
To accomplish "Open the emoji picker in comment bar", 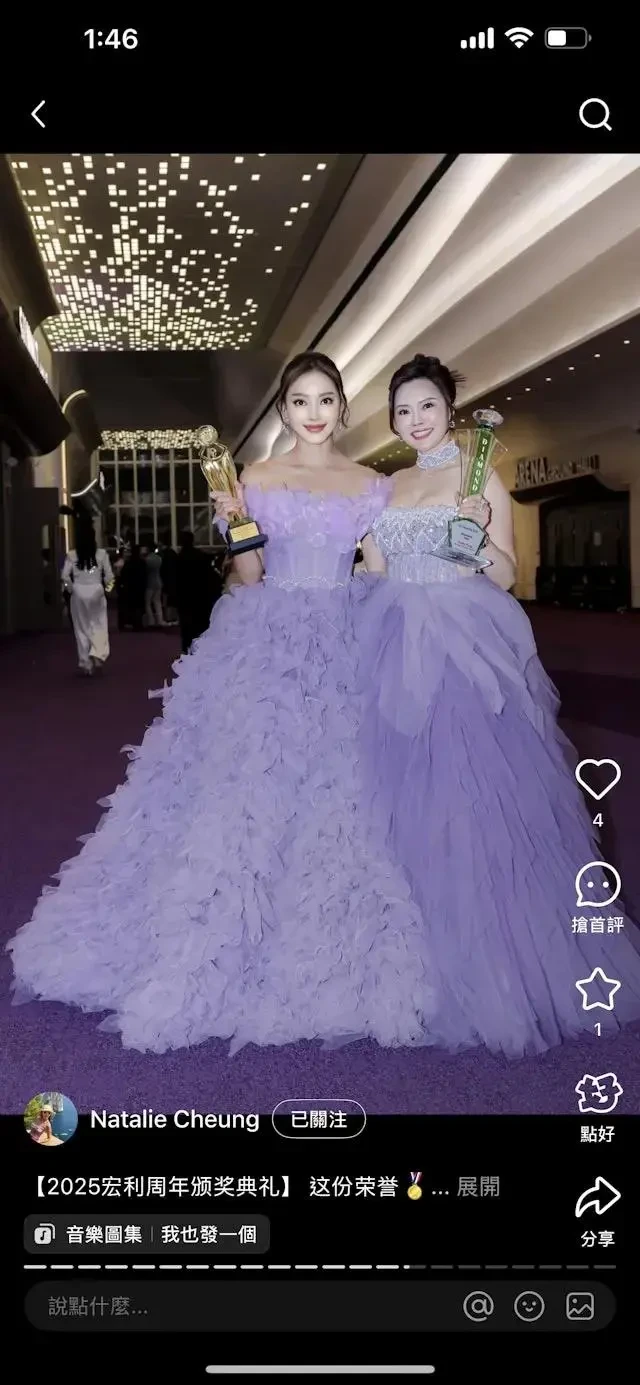I will pos(529,1306).
